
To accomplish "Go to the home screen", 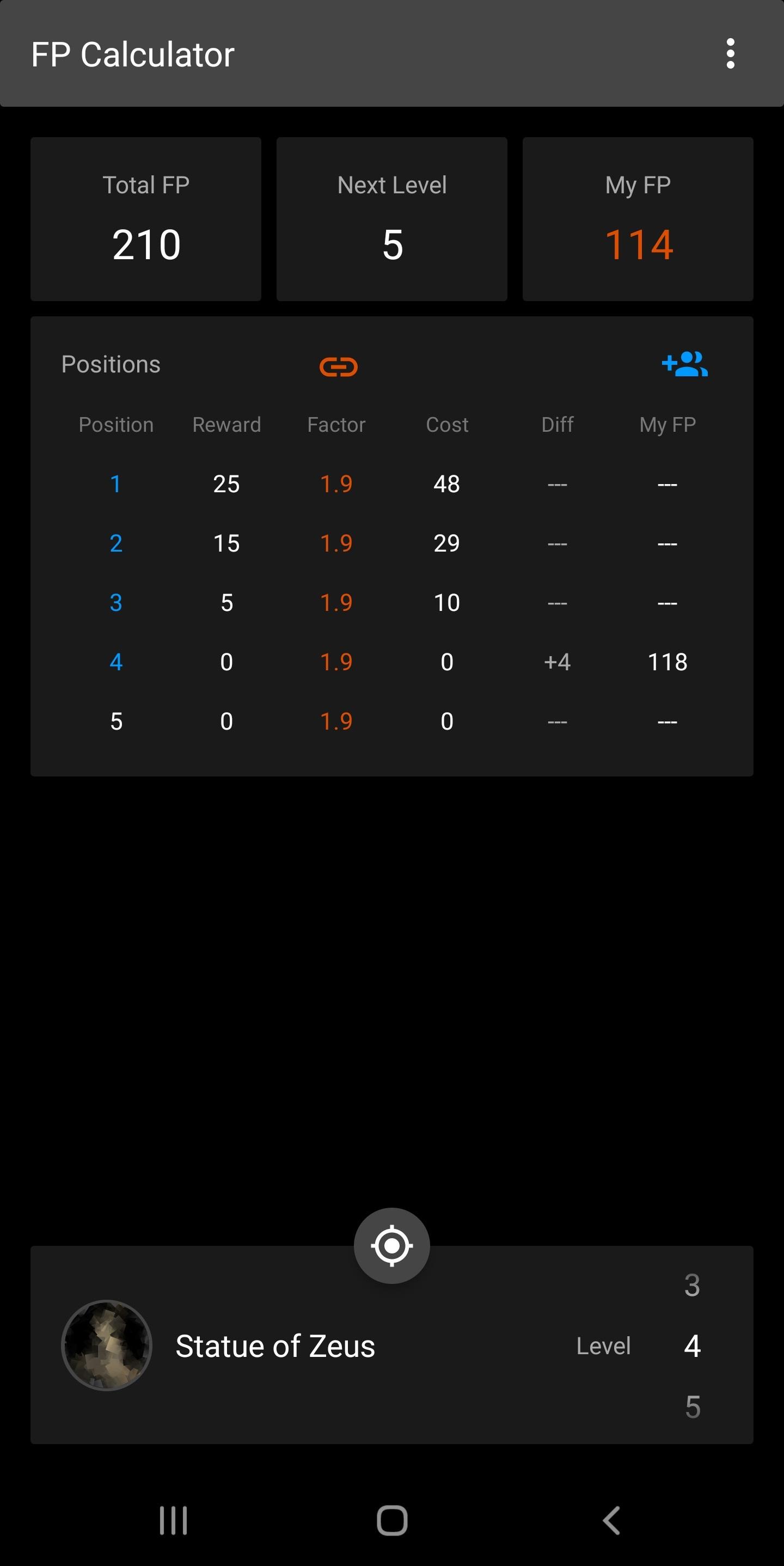I will click(392, 1520).
